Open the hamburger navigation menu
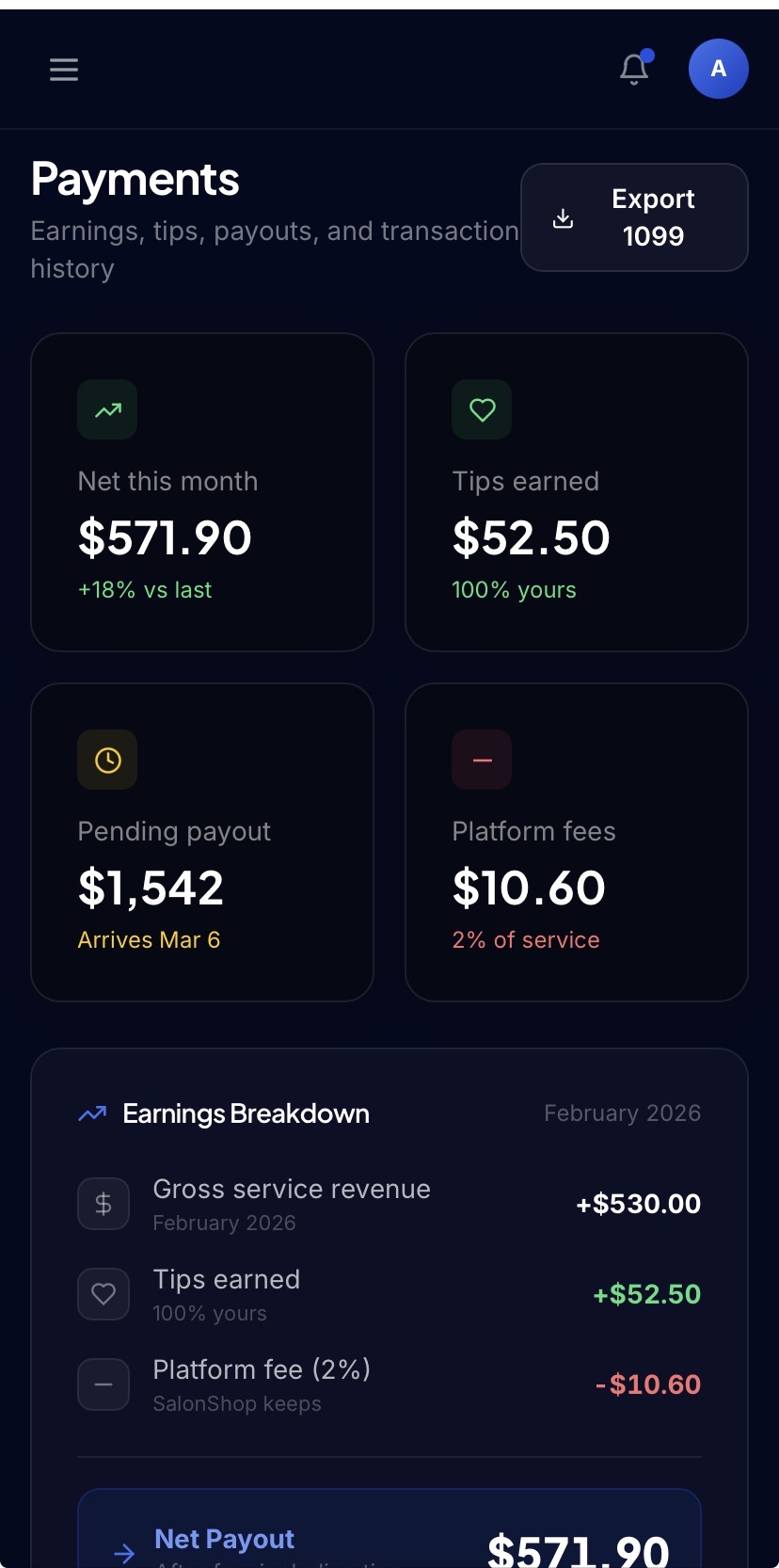Image resolution: width=779 pixels, height=1568 pixels. pyautogui.click(x=63, y=69)
